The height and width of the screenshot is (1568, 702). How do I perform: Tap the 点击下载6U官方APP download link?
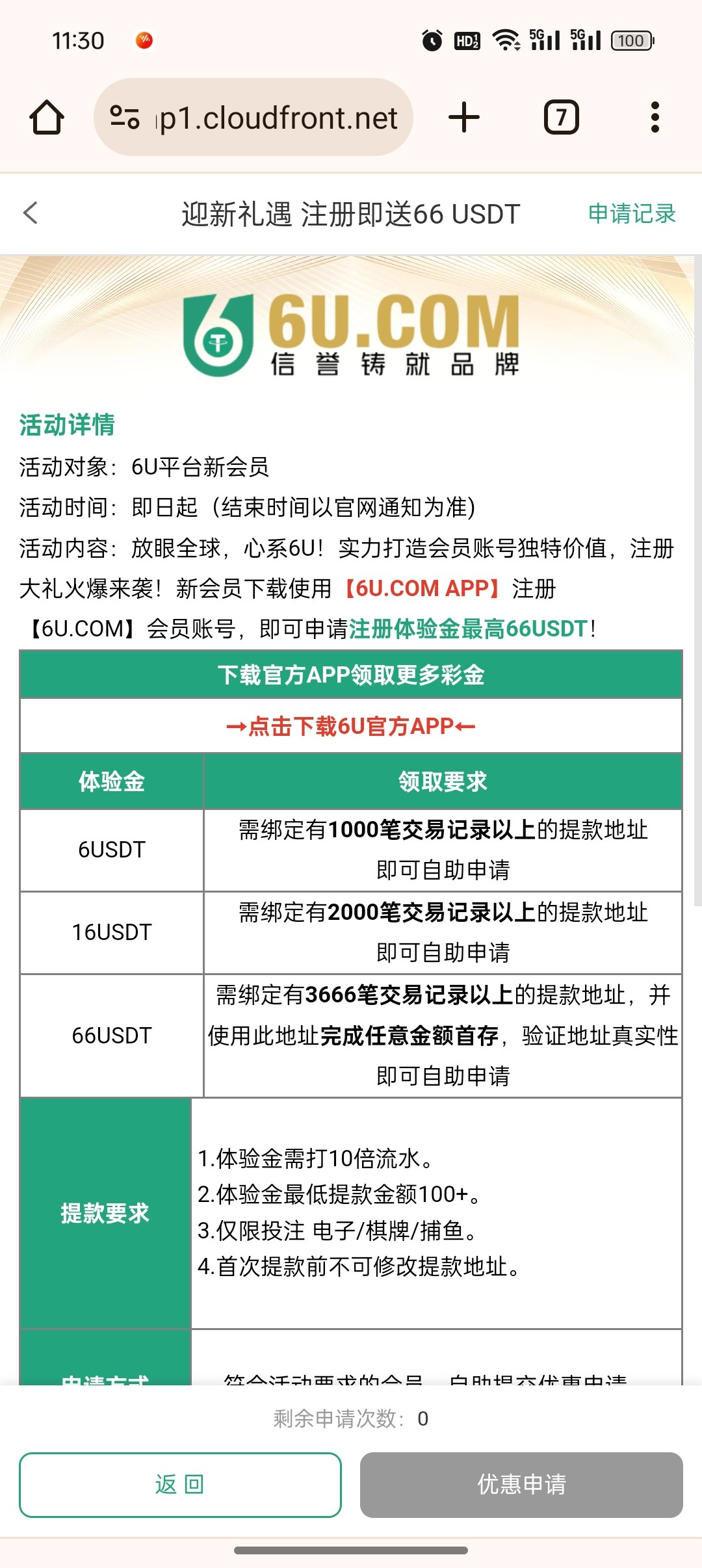pyautogui.click(x=351, y=726)
